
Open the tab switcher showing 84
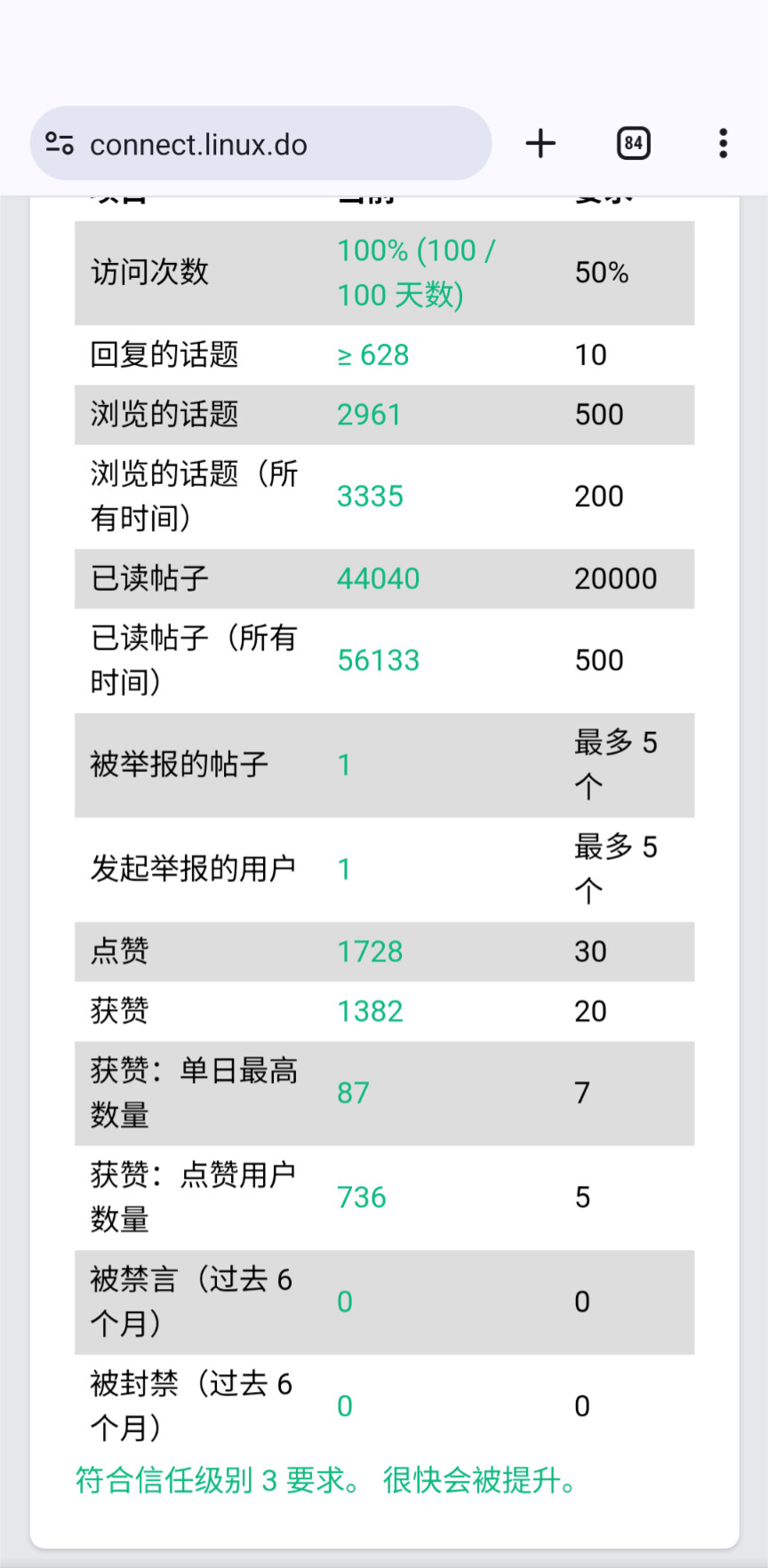pyautogui.click(x=633, y=143)
